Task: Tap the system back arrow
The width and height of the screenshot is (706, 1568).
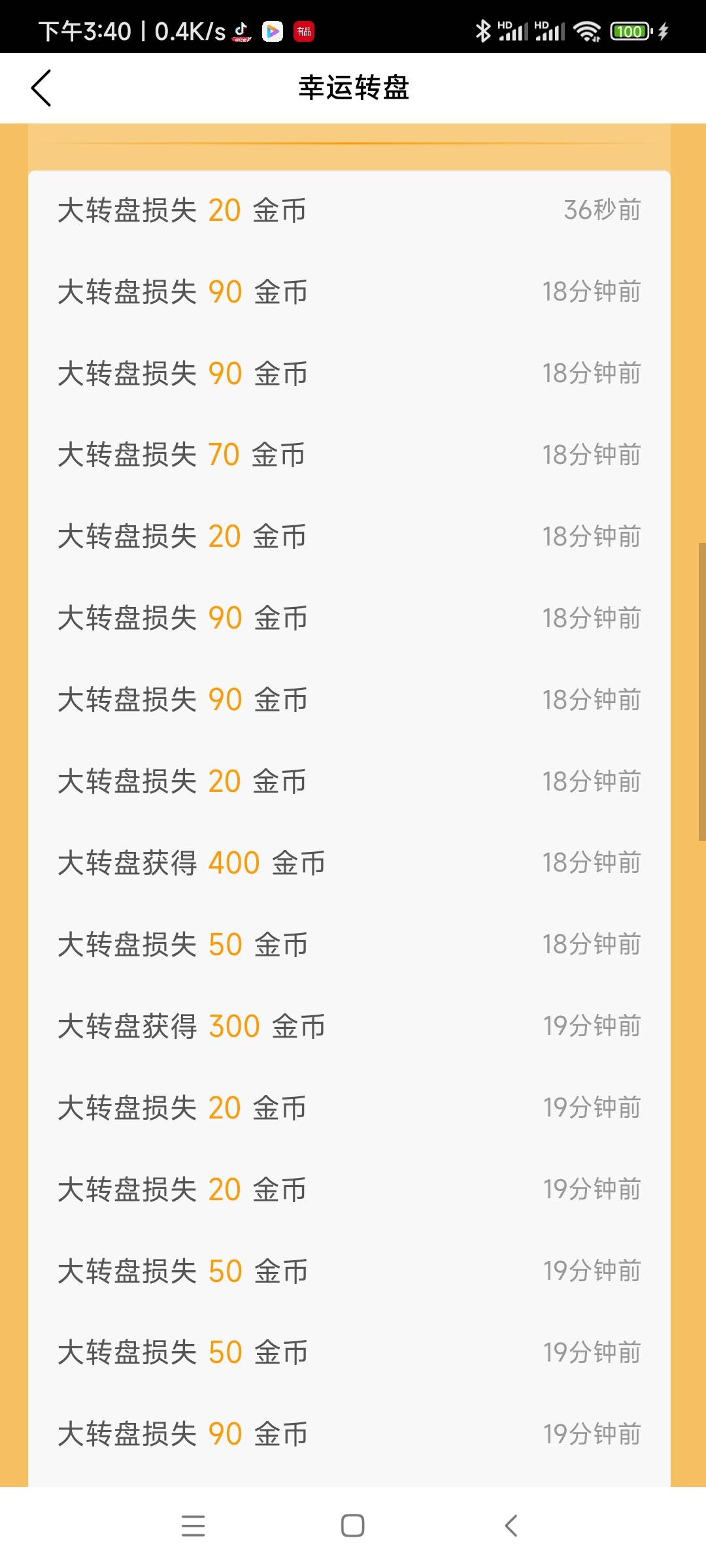Action: [x=511, y=1526]
